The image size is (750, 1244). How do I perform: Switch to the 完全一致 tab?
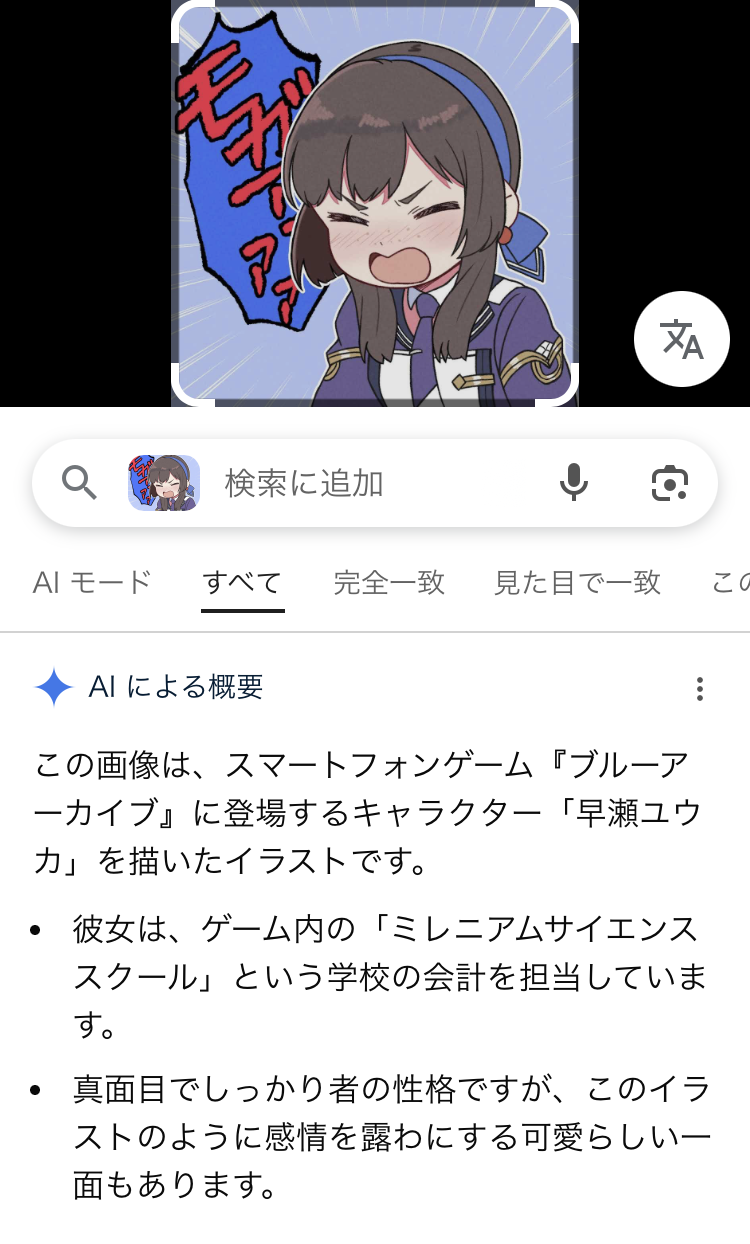pyautogui.click(x=389, y=582)
